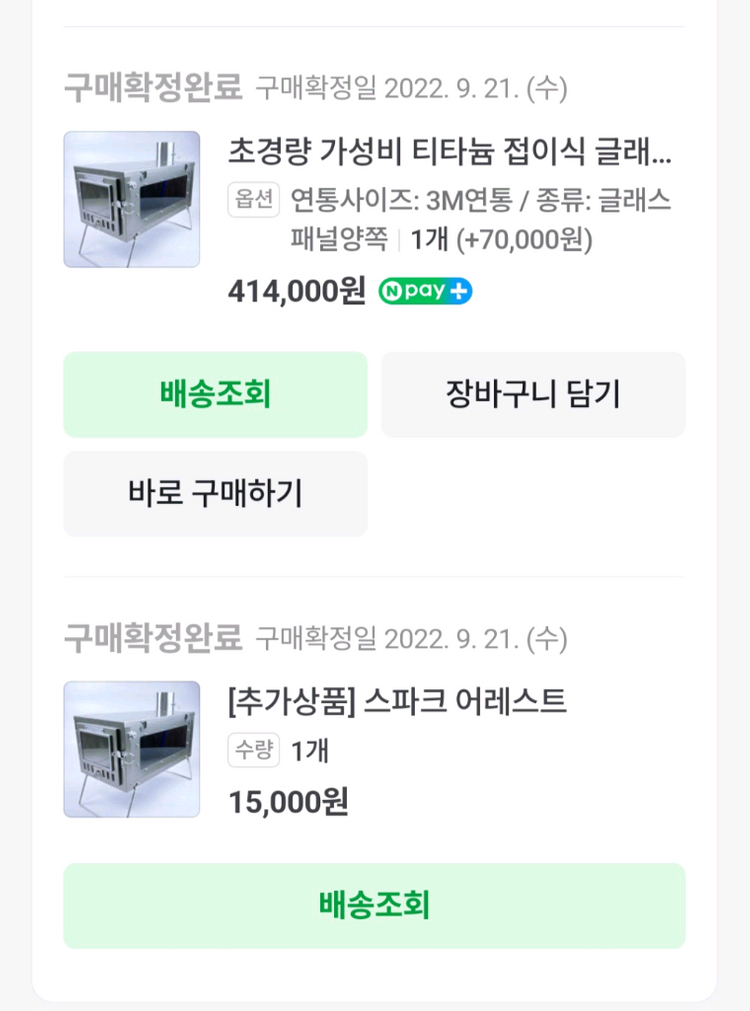Click the Npay plus payment icon
The height and width of the screenshot is (1011, 750).
coord(424,291)
